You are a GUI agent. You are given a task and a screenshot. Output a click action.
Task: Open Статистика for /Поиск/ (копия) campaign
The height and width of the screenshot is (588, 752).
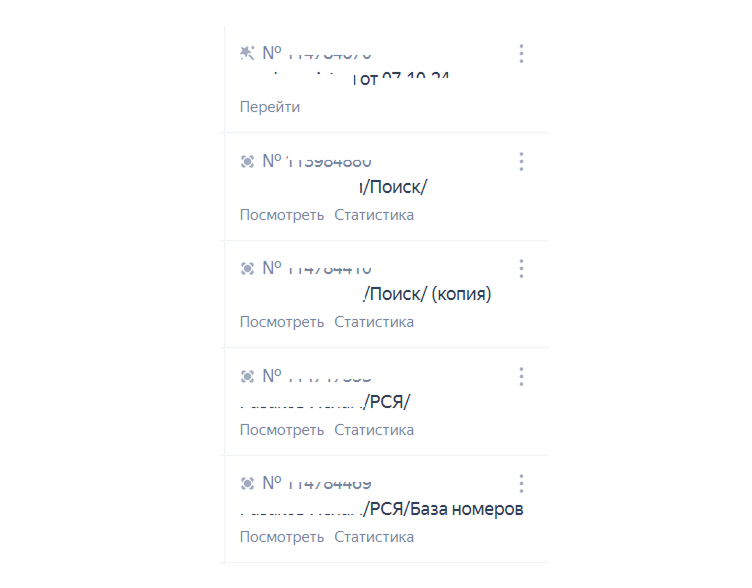click(x=374, y=322)
